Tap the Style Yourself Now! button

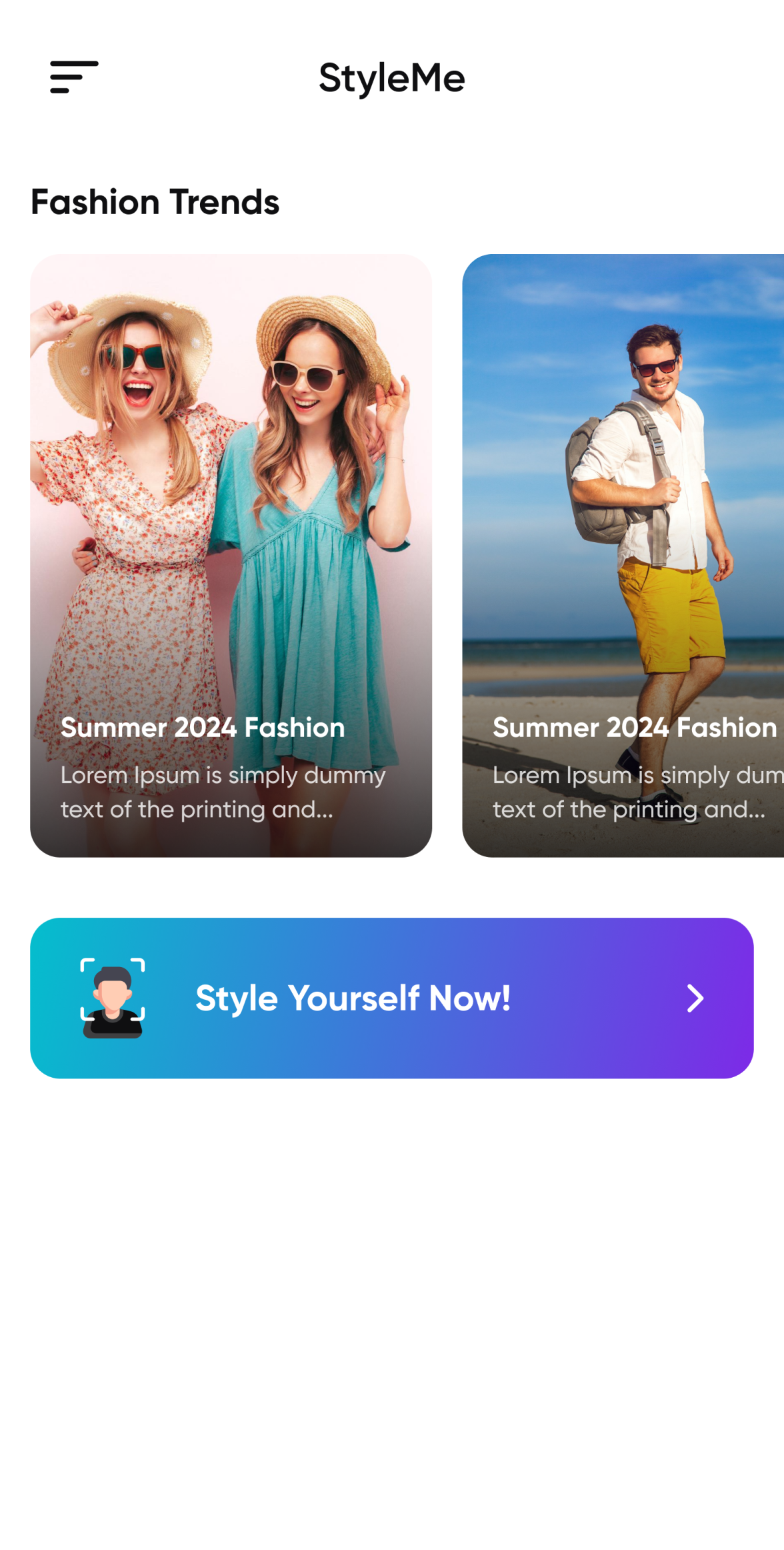(x=392, y=998)
